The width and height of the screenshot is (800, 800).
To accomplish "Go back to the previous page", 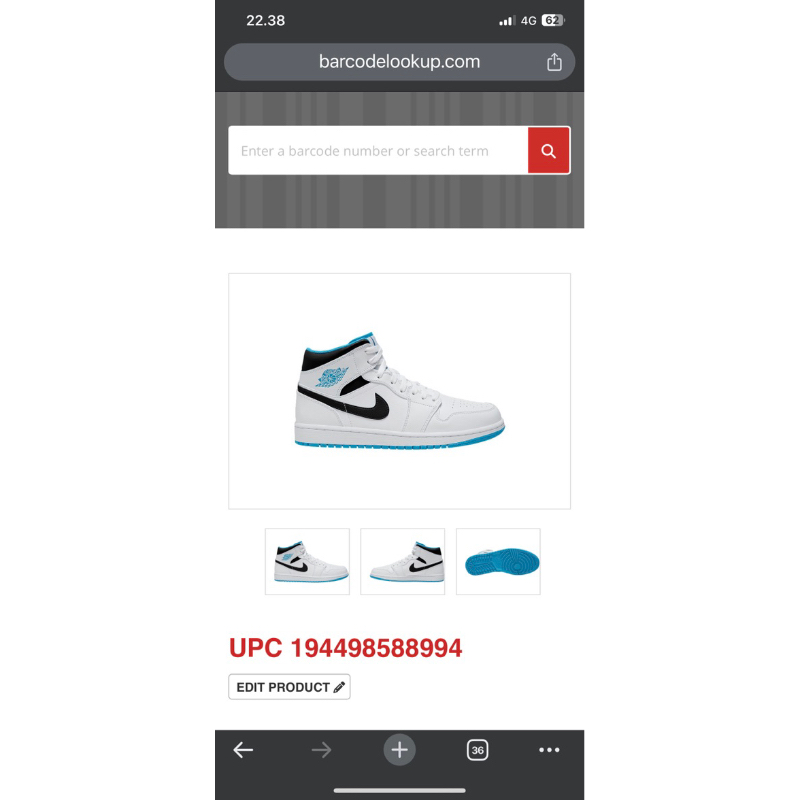I will coord(243,750).
